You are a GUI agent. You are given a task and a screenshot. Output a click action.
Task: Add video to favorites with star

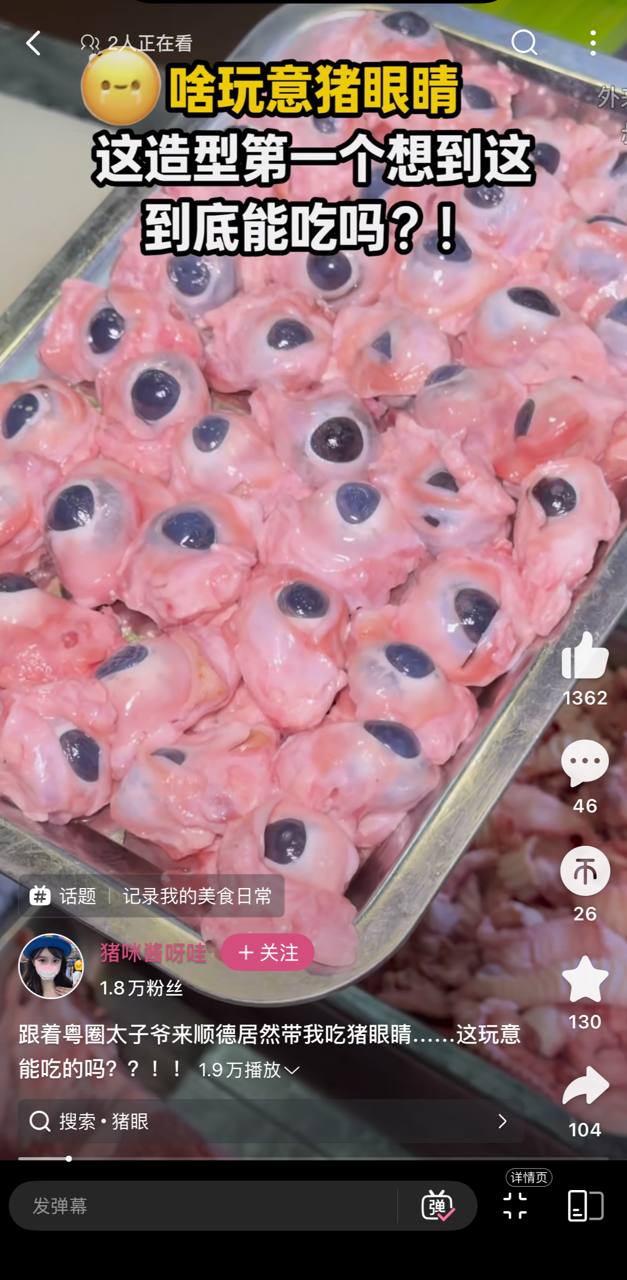pos(585,980)
